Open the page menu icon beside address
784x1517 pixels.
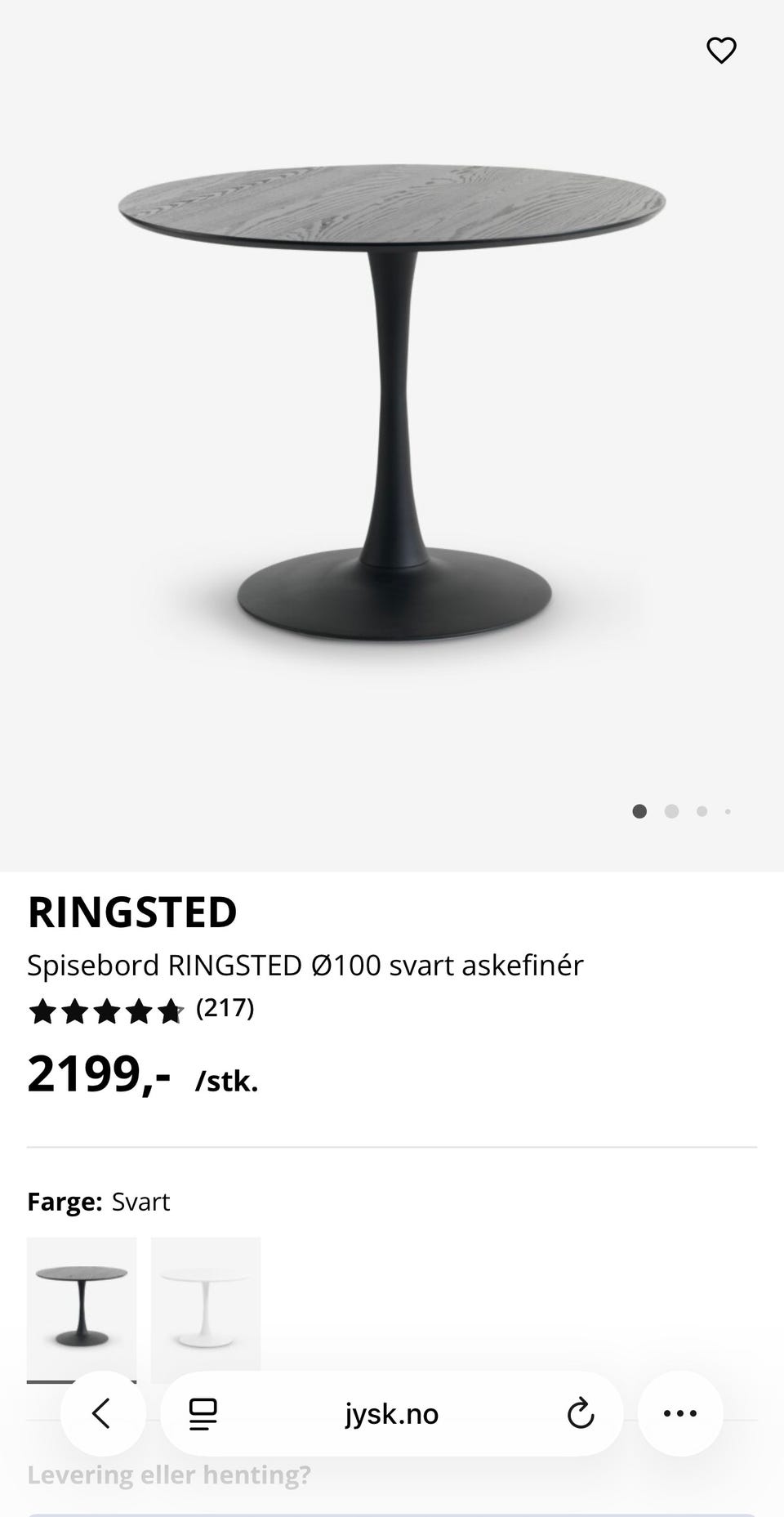(203, 1414)
